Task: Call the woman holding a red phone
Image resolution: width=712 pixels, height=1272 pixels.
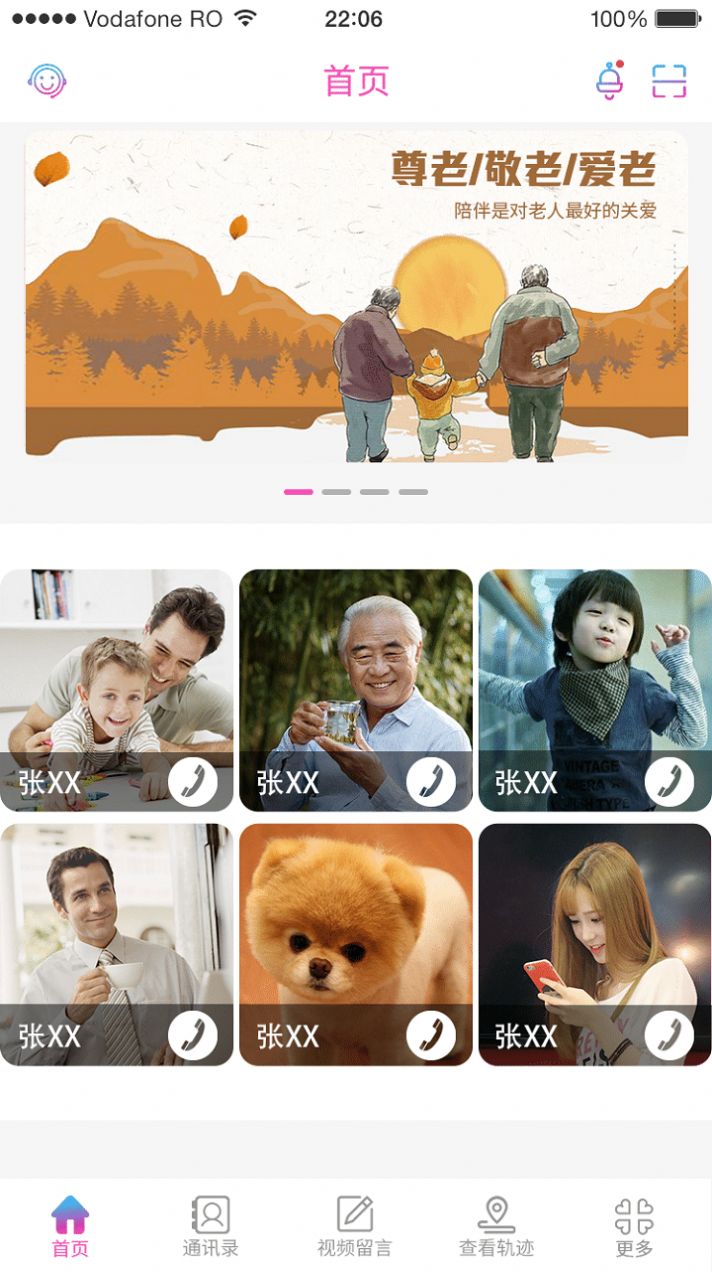Action: click(669, 1035)
